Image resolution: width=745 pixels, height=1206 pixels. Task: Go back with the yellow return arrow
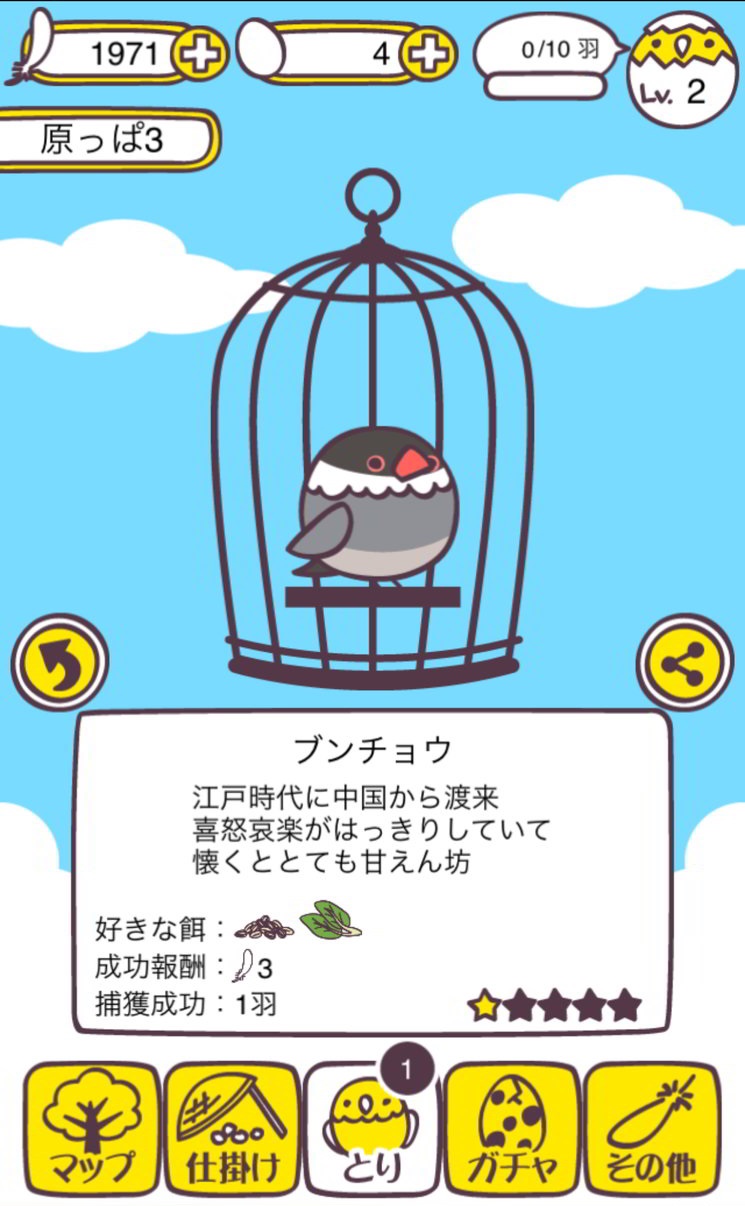pyautogui.click(x=60, y=662)
